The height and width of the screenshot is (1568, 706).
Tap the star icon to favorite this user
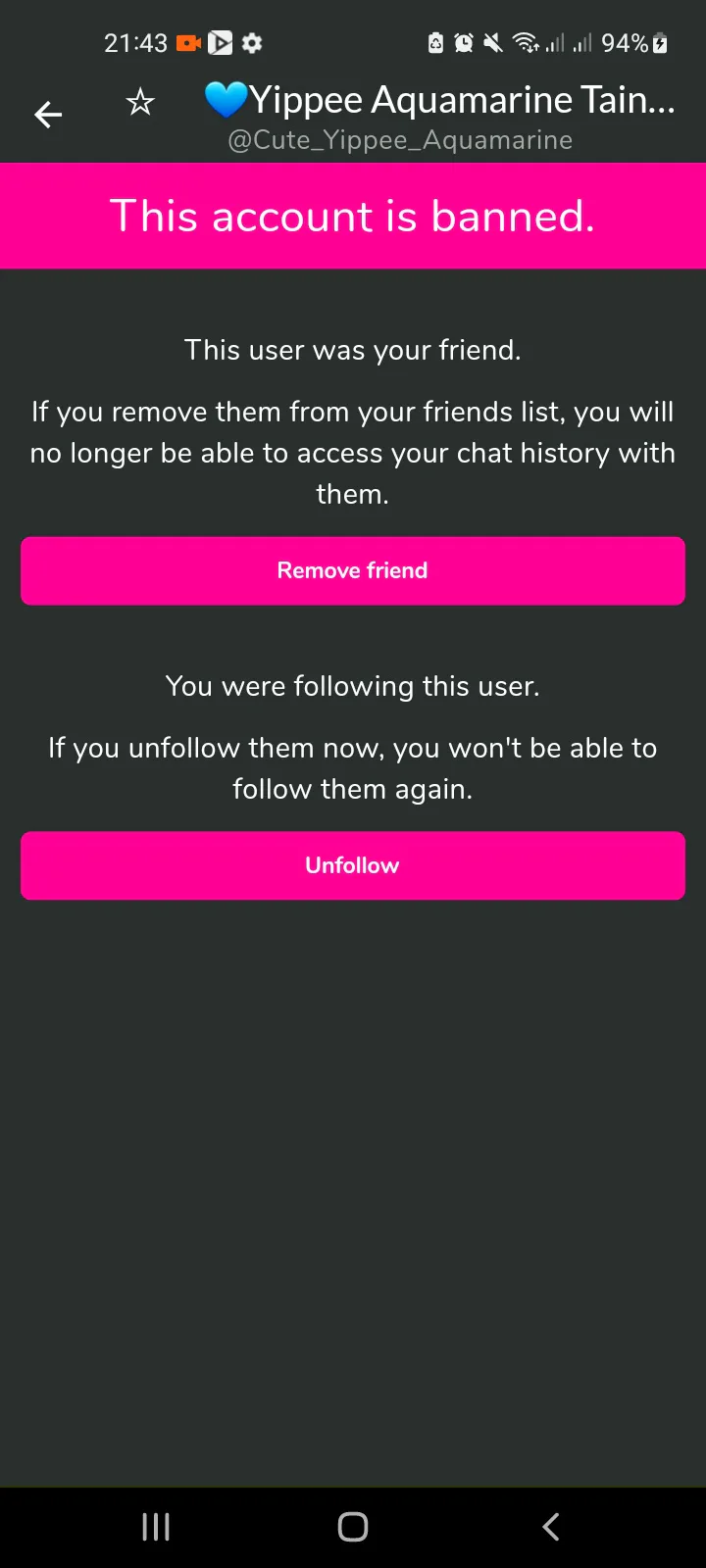pos(140,101)
